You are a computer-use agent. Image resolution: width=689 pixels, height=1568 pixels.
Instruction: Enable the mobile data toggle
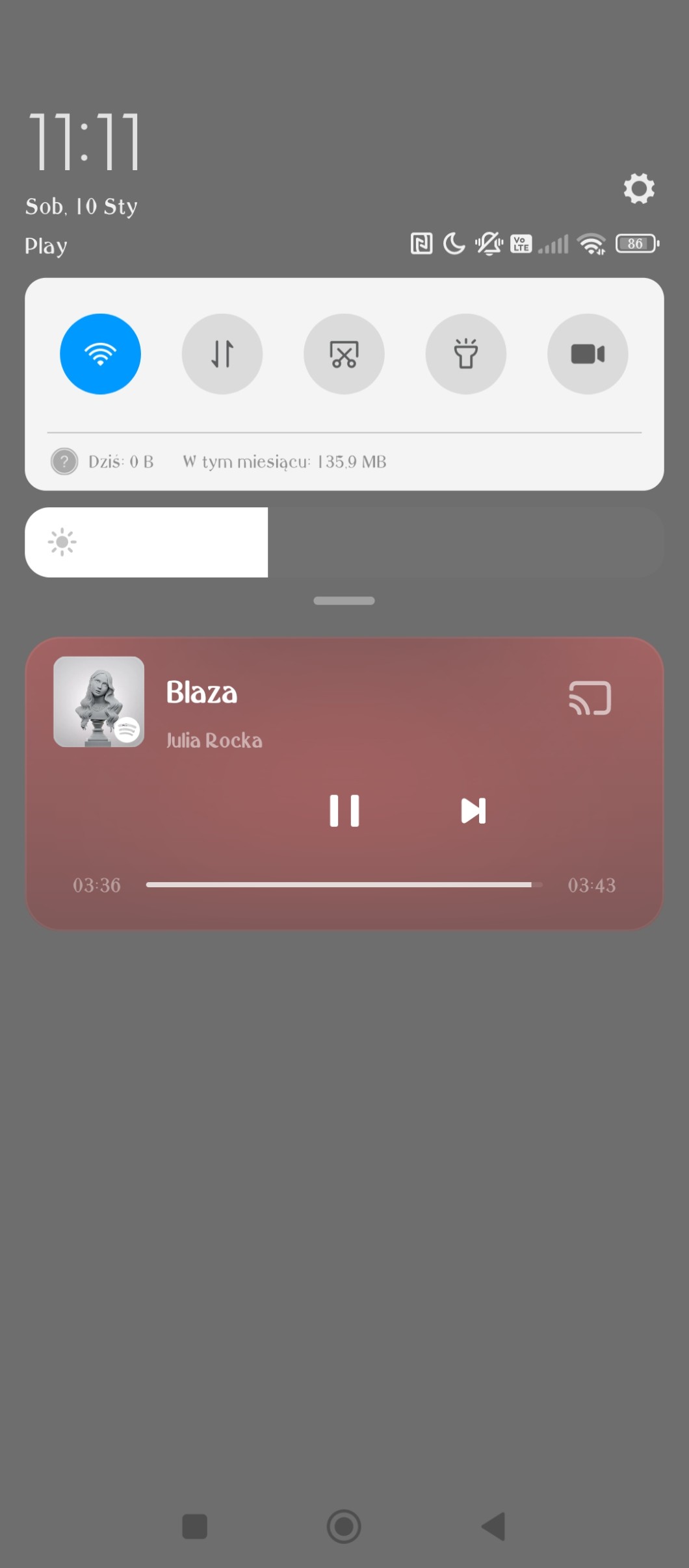(x=222, y=354)
